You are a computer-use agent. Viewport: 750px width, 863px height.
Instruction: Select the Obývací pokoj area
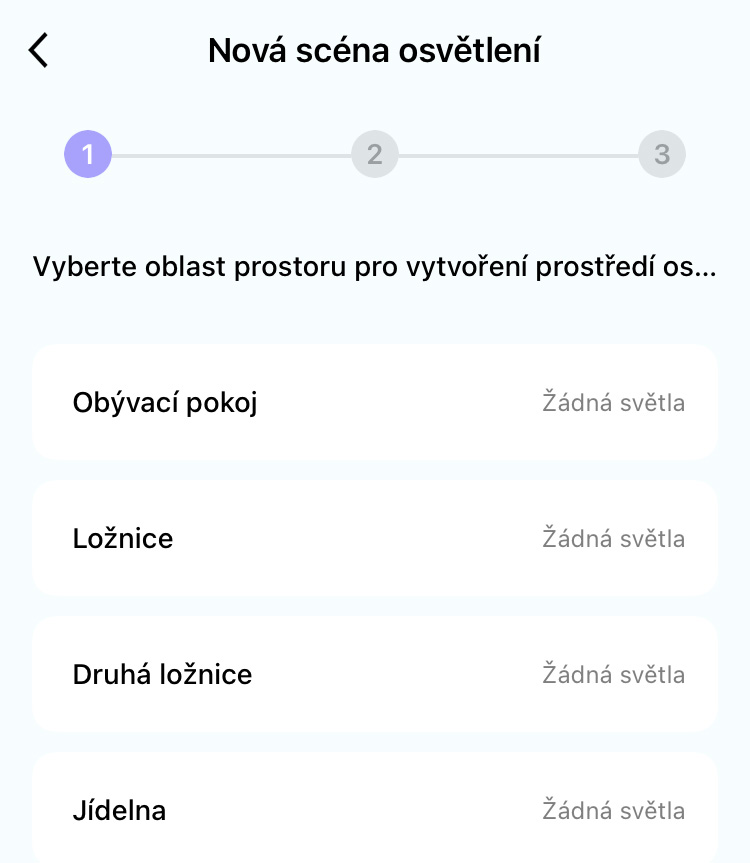[374, 402]
